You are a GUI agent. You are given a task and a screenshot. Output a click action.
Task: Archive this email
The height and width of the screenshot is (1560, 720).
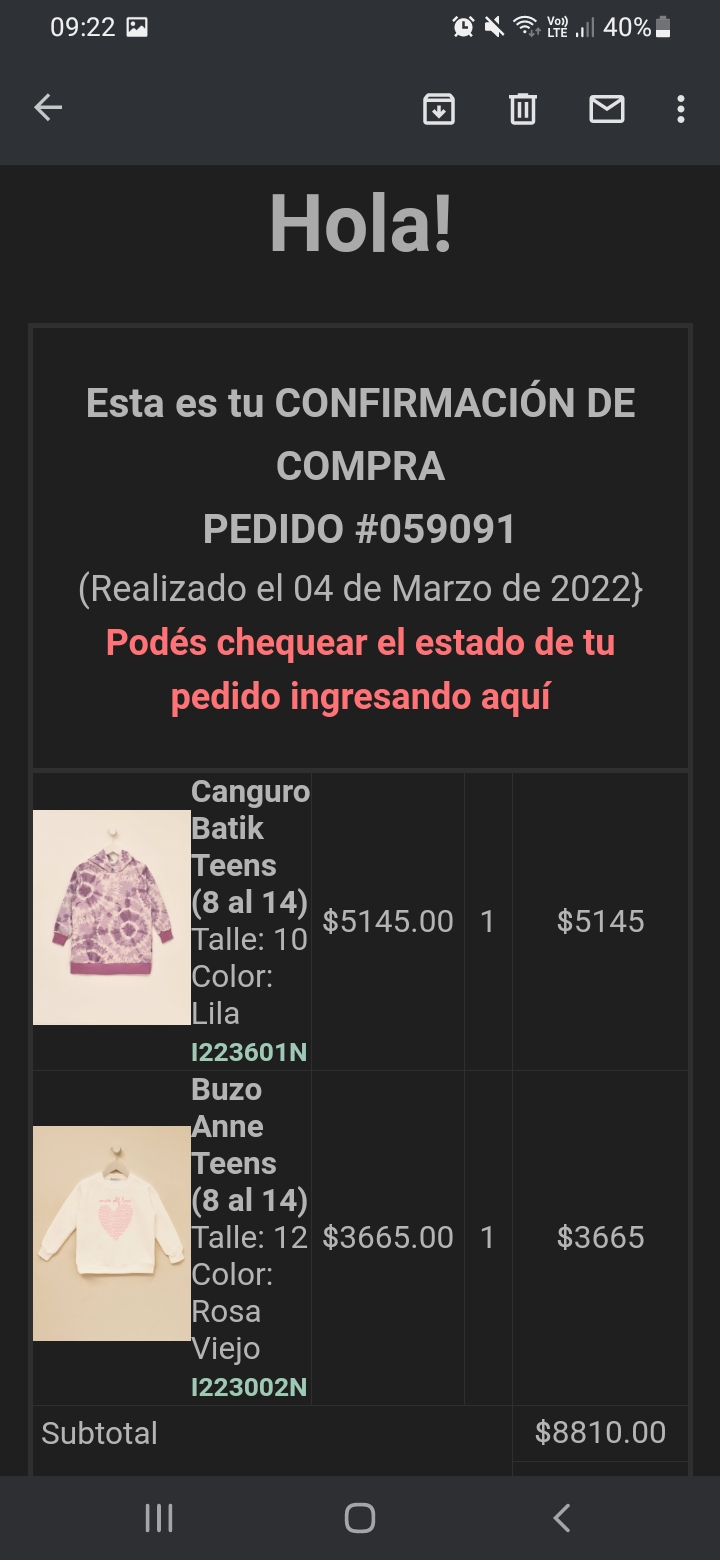439,108
